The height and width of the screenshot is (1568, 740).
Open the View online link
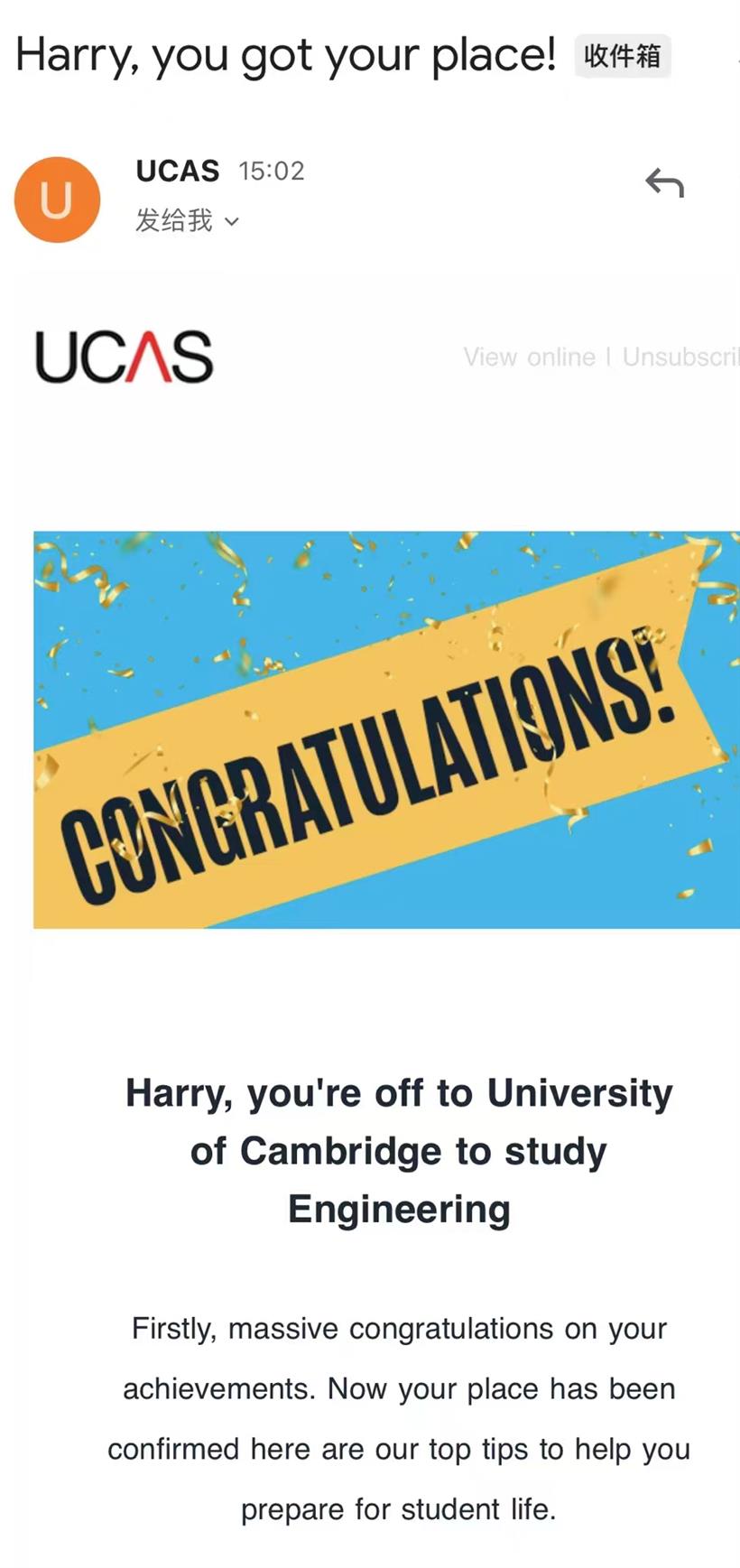pyautogui.click(x=530, y=357)
